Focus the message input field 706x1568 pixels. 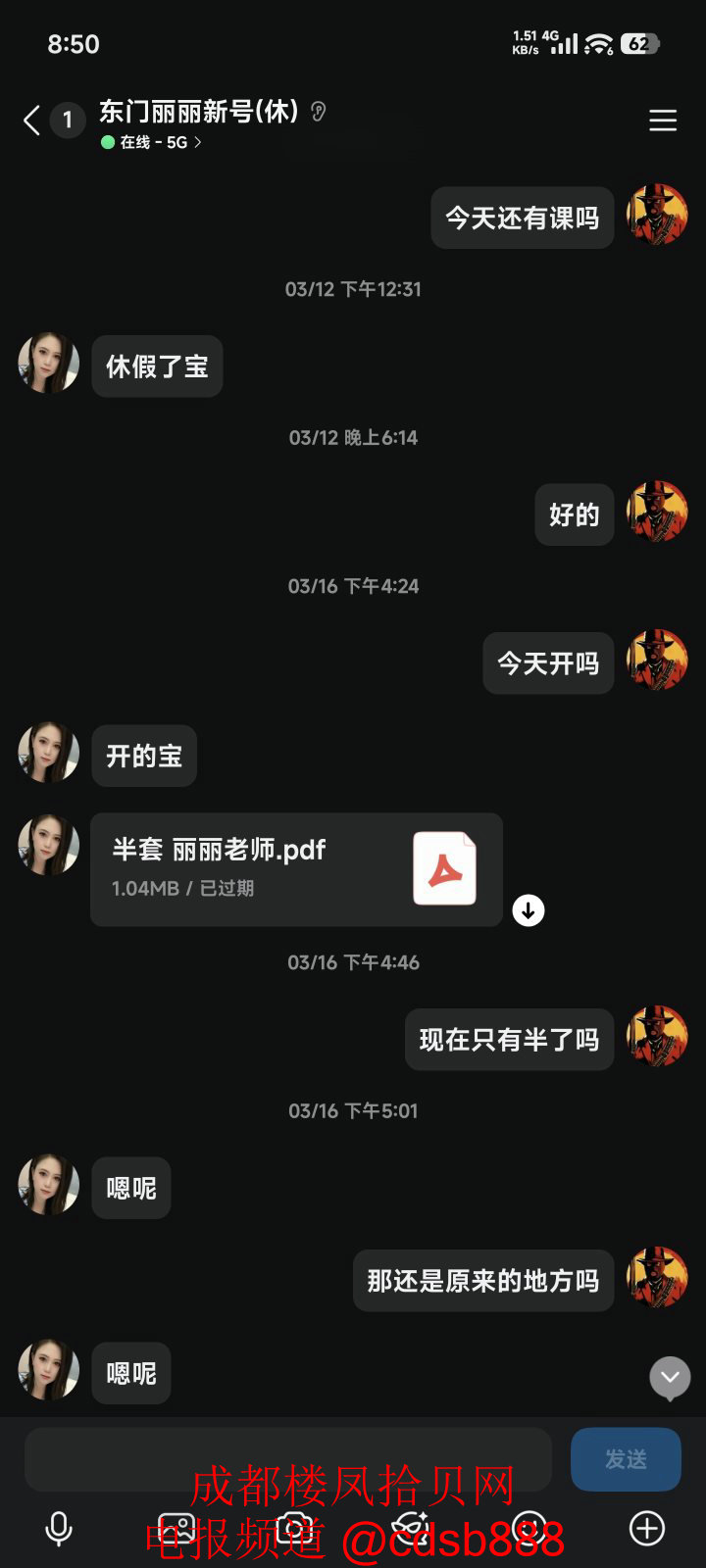pos(288,1459)
